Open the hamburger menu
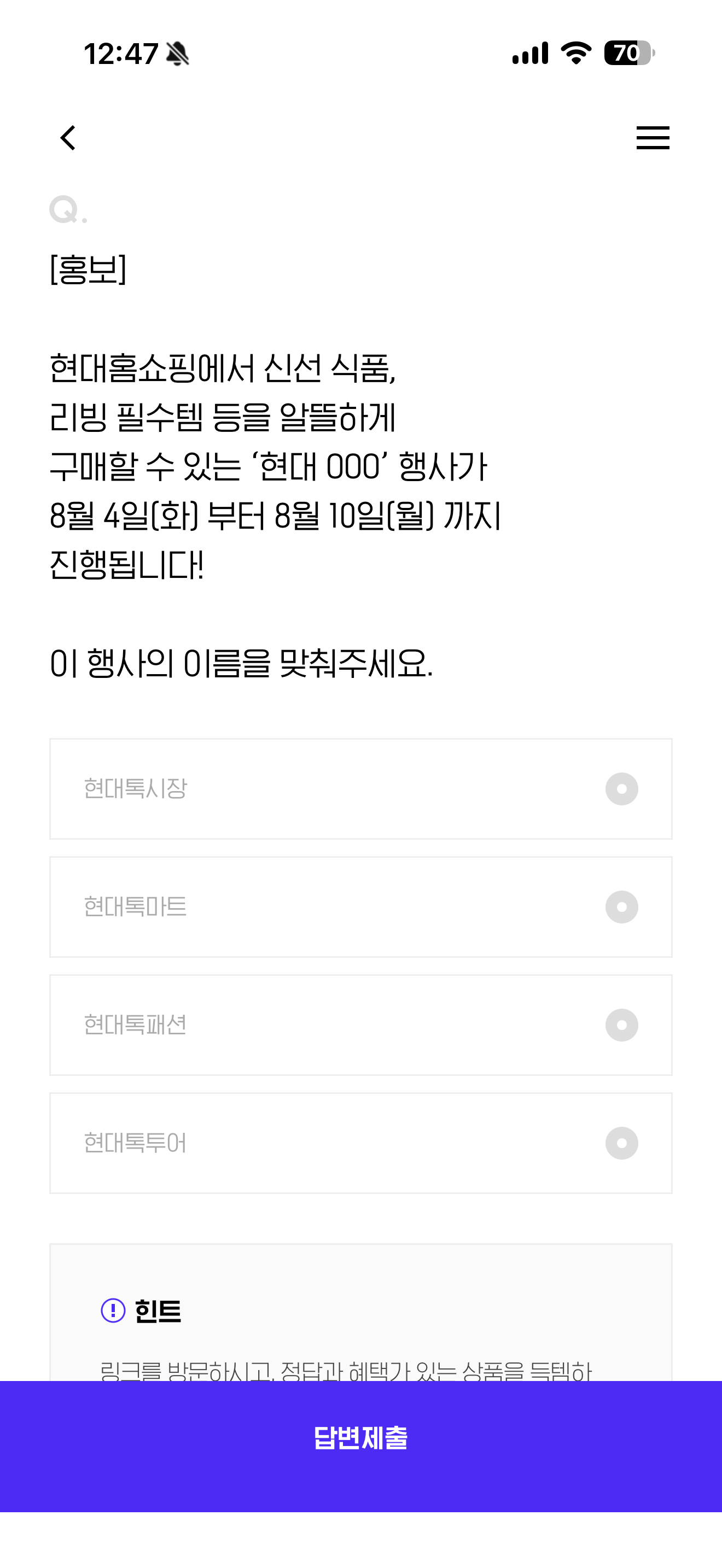The width and height of the screenshot is (722, 1568). click(x=653, y=138)
